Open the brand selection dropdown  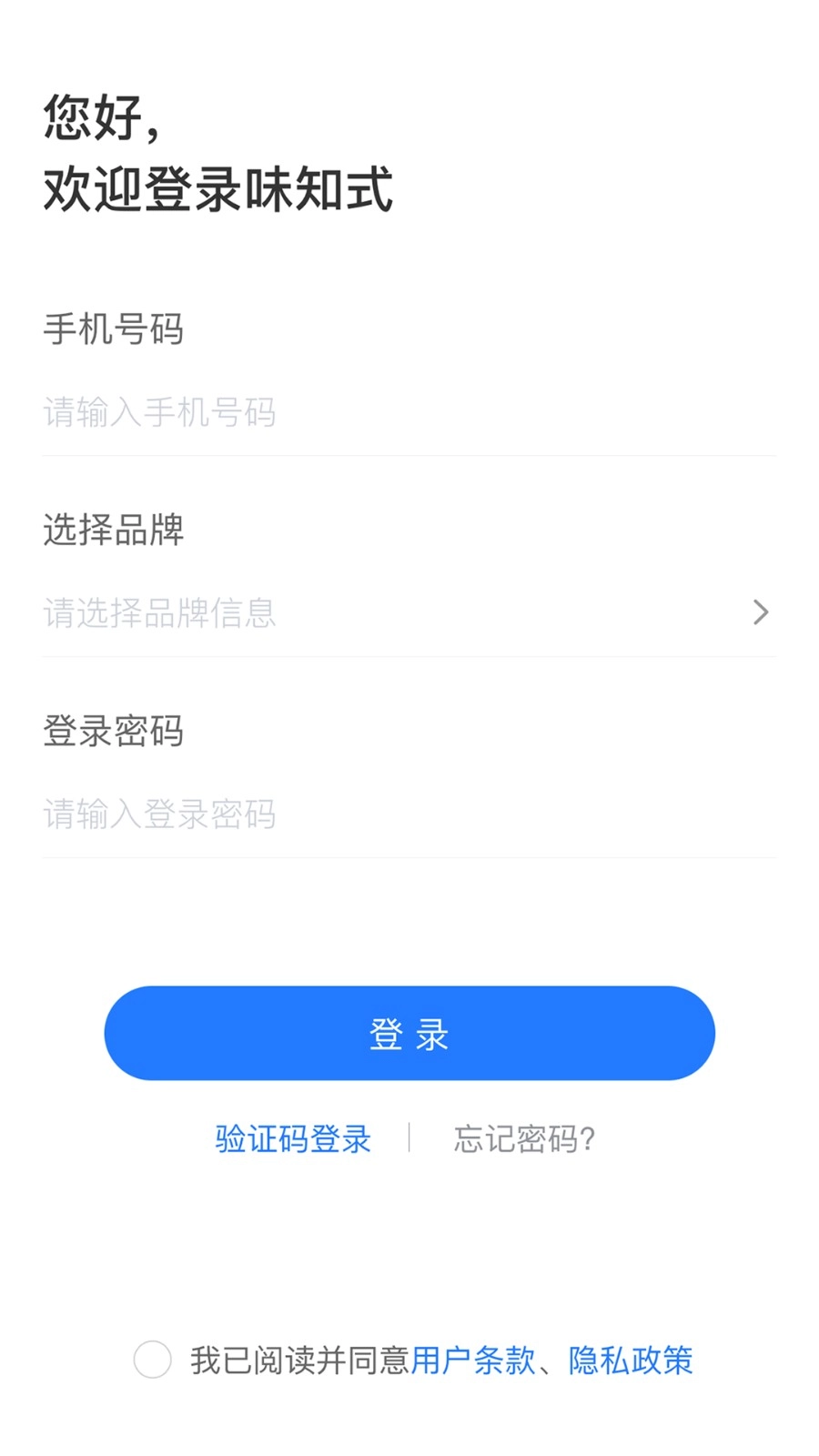tap(408, 613)
